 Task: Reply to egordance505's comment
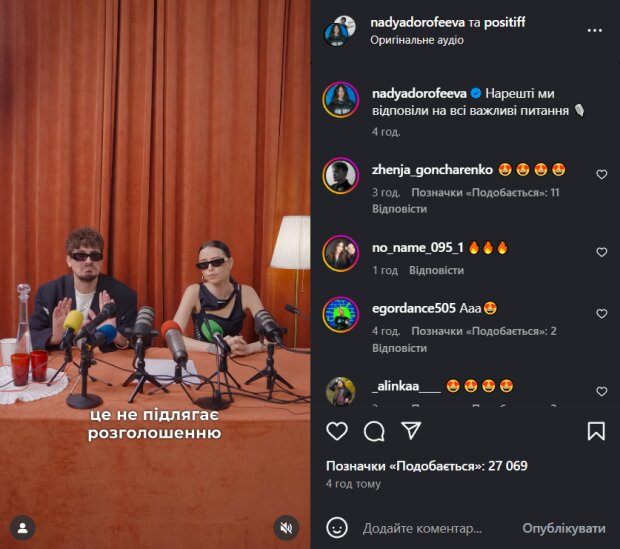pos(399,347)
